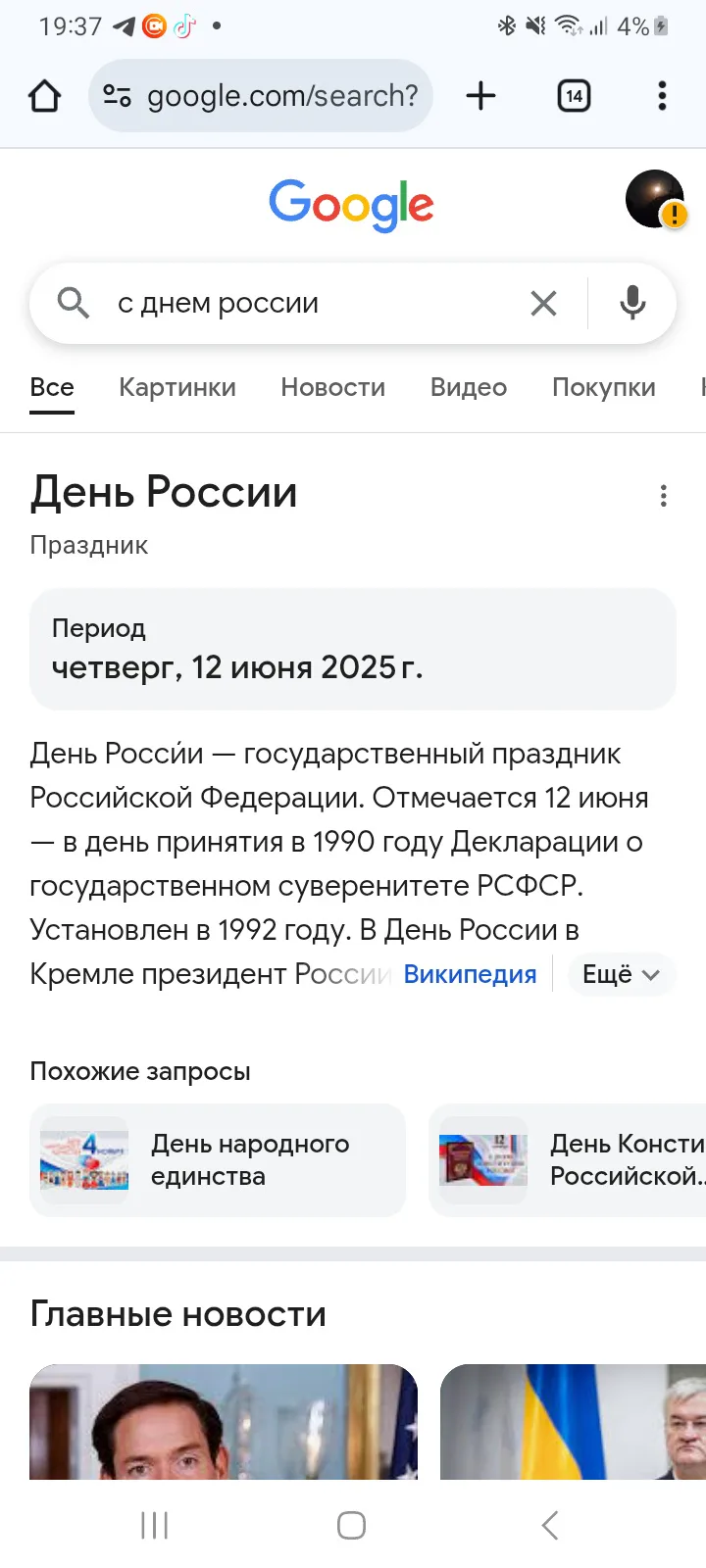Open the first top news story card

tap(224, 1422)
